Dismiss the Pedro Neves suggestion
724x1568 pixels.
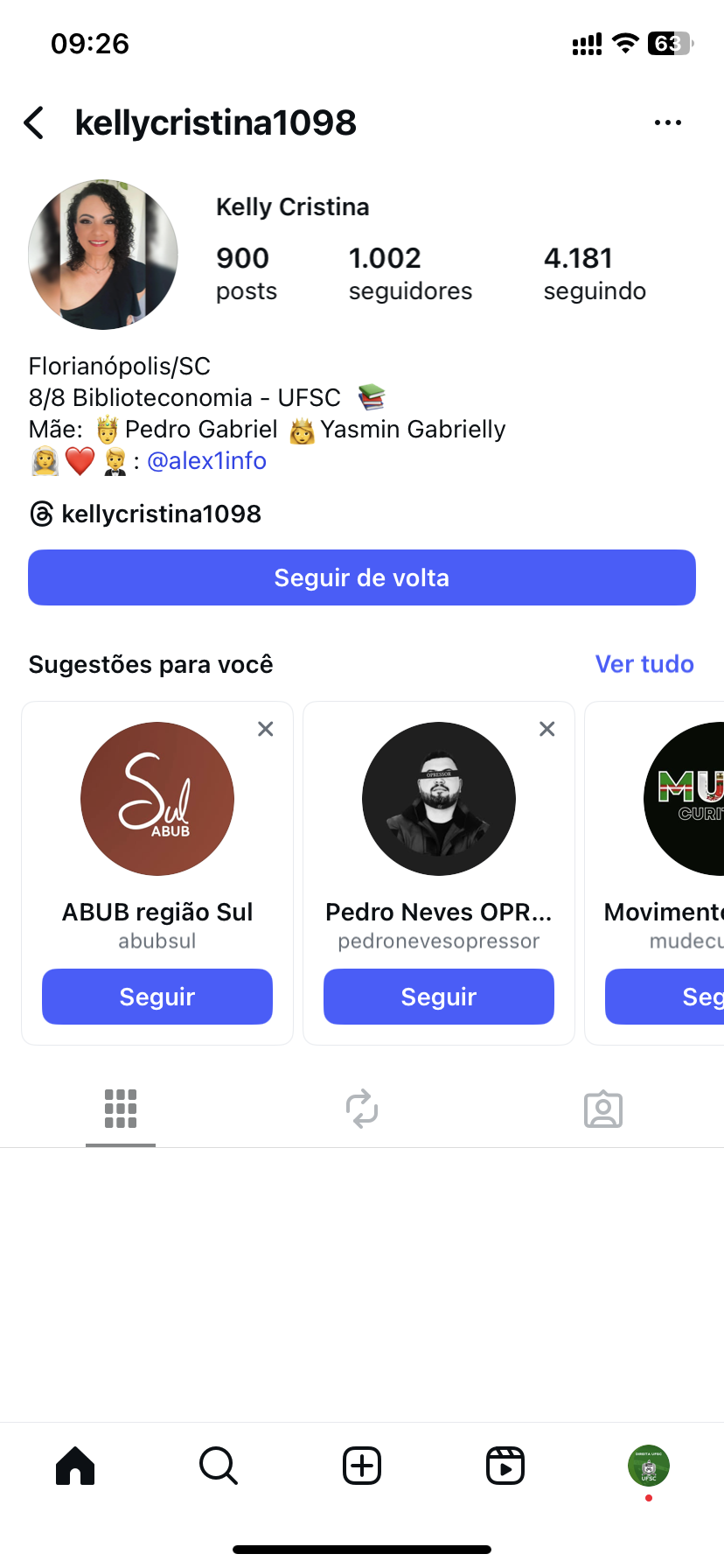pos(547,729)
